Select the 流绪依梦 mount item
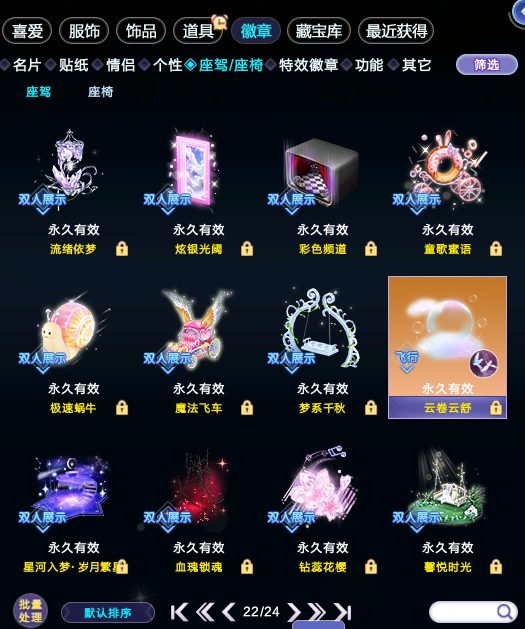The width and height of the screenshot is (525, 629). pos(74,192)
